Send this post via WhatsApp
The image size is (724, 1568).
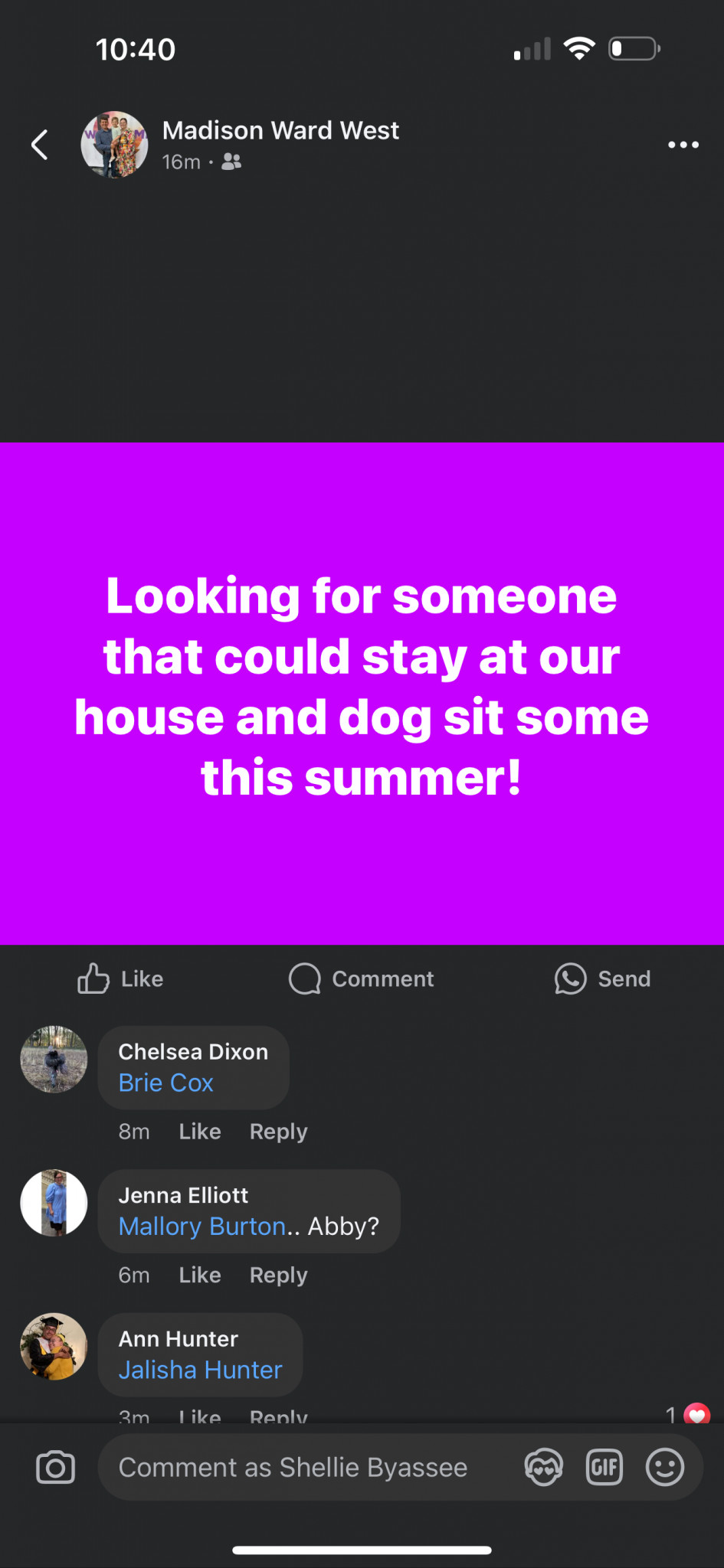click(x=602, y=978)
